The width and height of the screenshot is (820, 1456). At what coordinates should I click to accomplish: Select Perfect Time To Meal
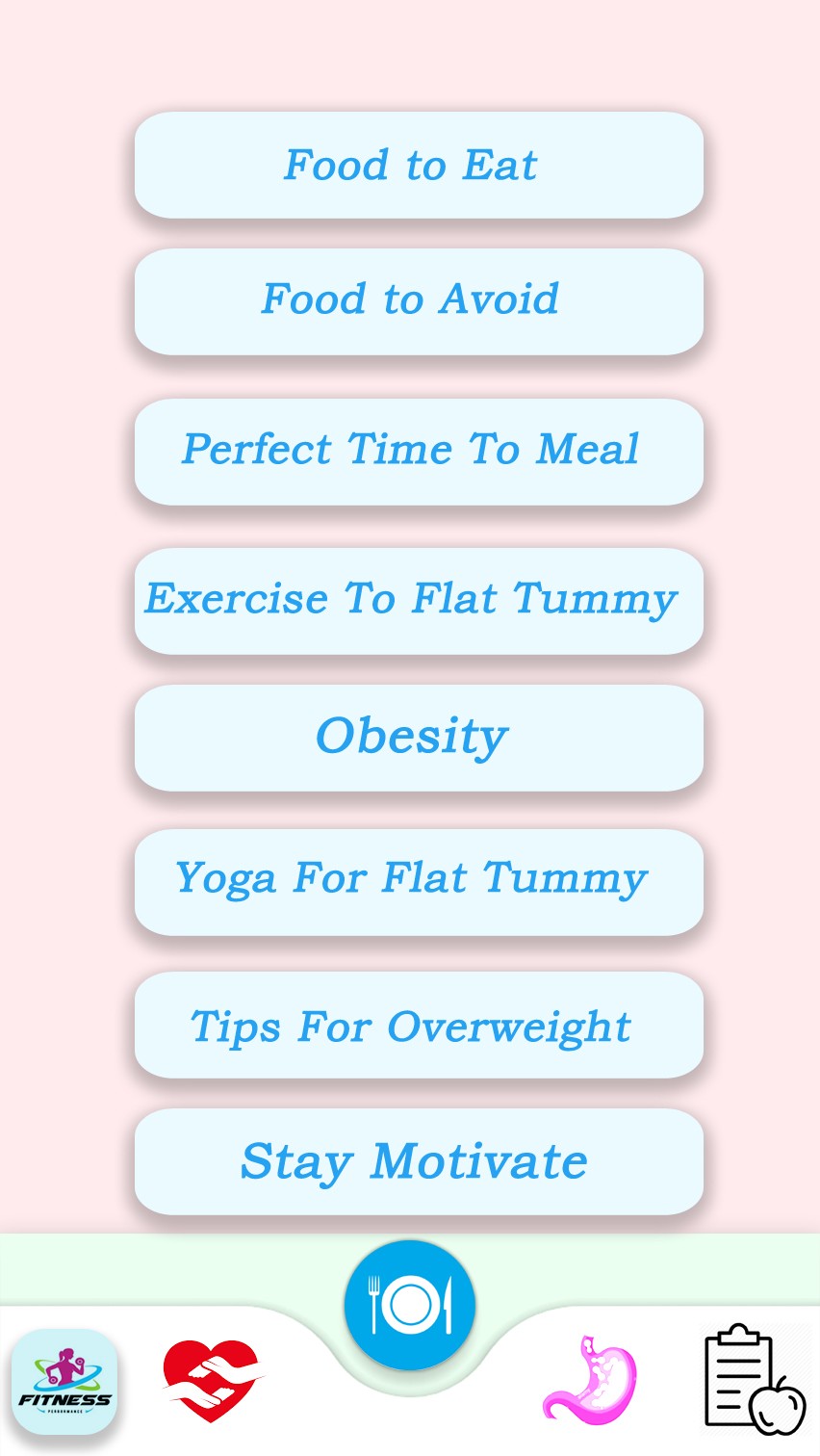point(419,451)
